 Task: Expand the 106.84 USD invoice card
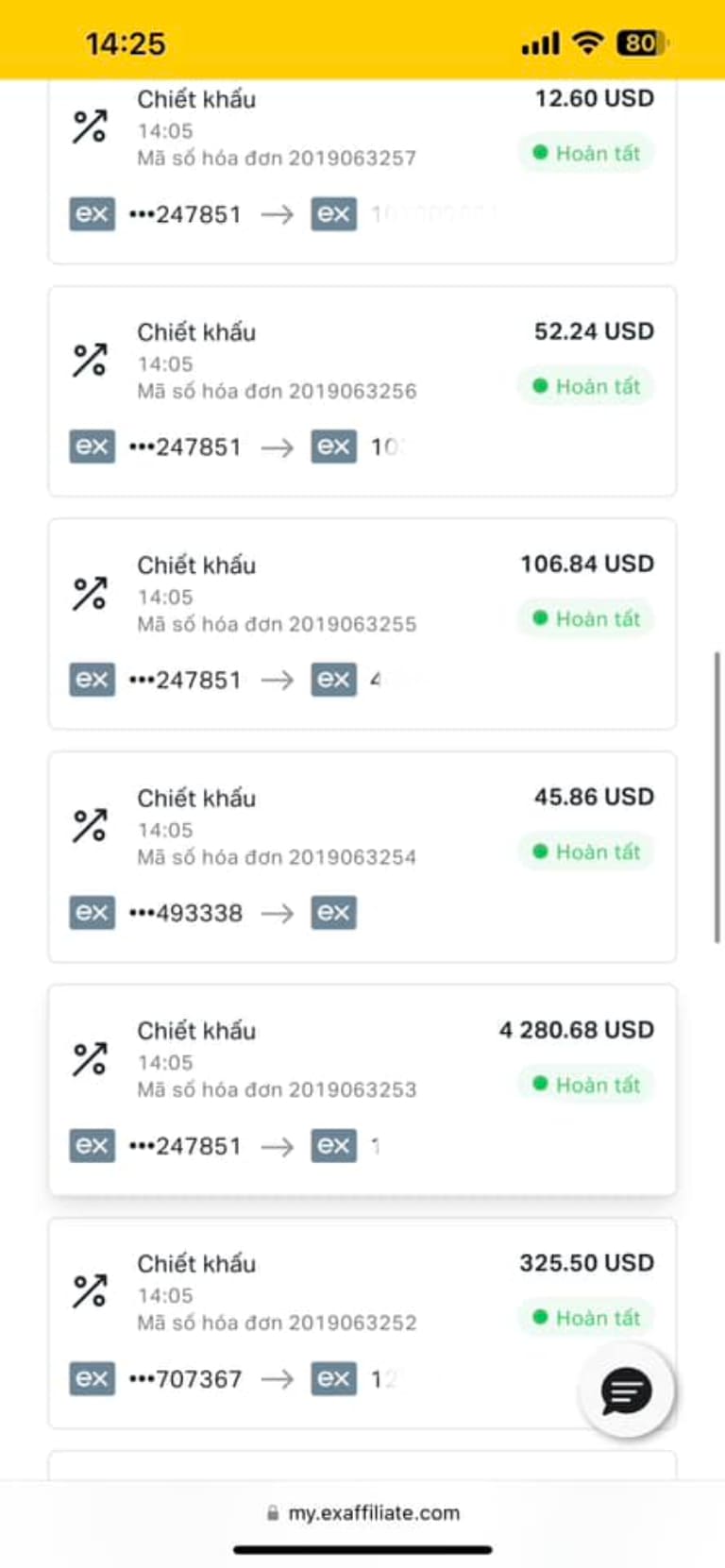[362, 619]
